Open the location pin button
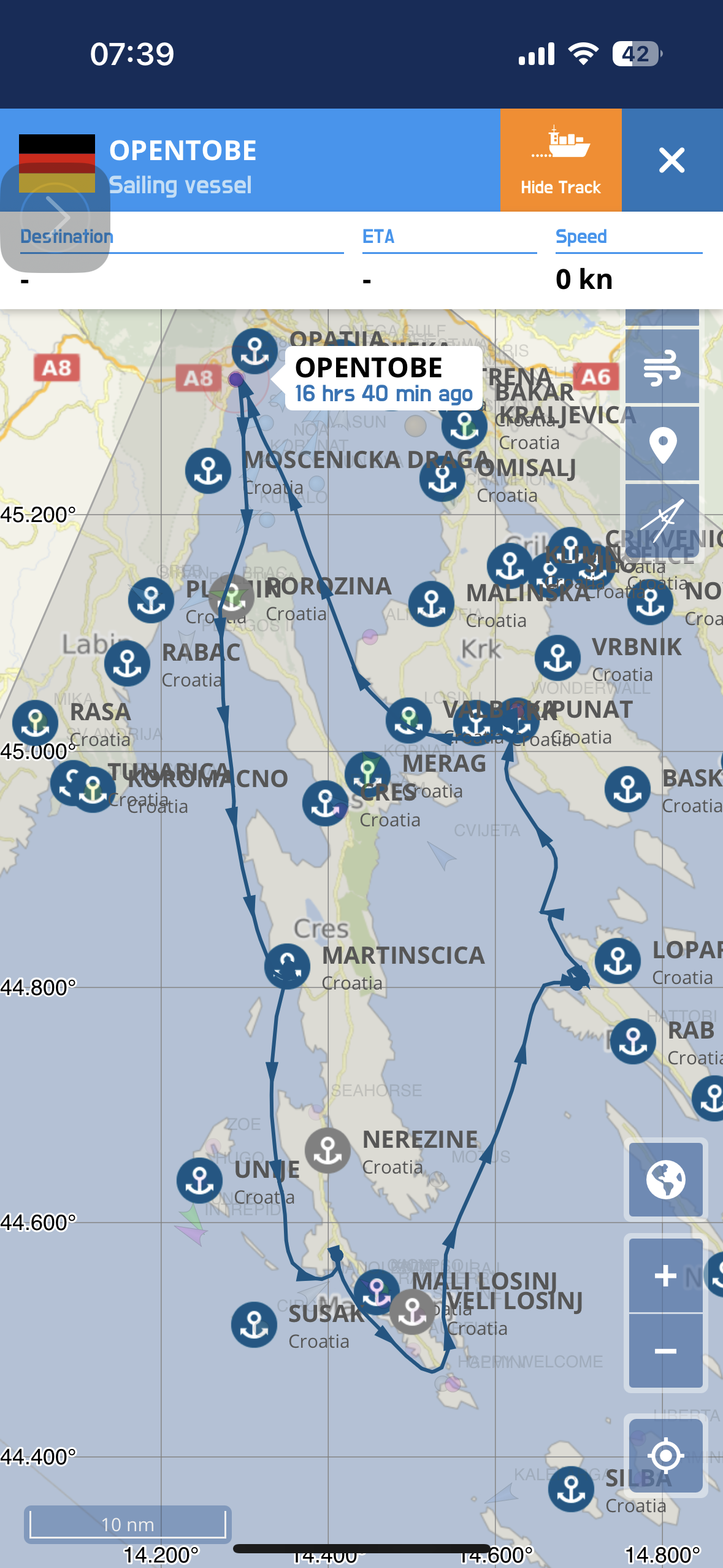Image resolution: width=723 pixels, height=1568 pixels. tap(662, 445)
